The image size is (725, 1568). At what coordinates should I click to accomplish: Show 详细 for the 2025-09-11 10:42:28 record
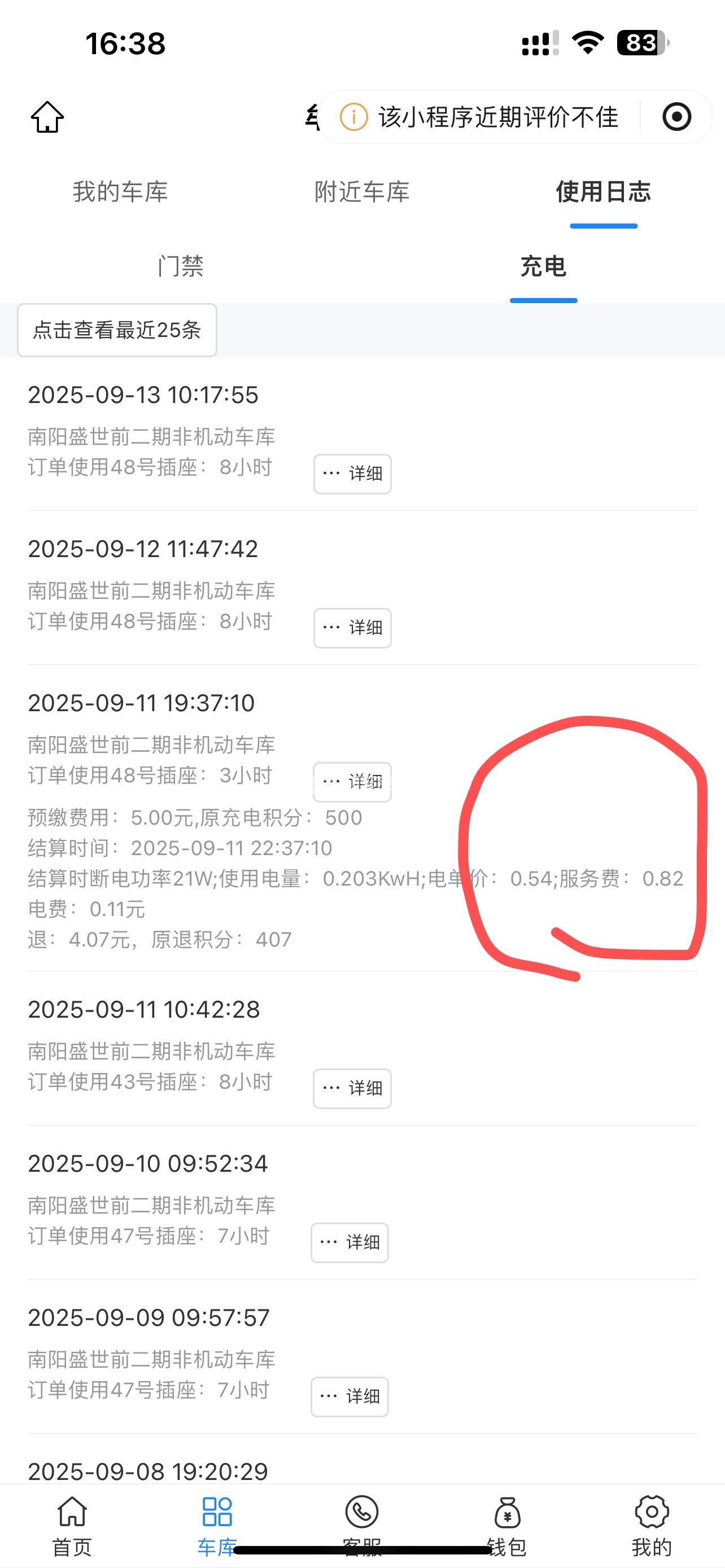[352, 1088]
